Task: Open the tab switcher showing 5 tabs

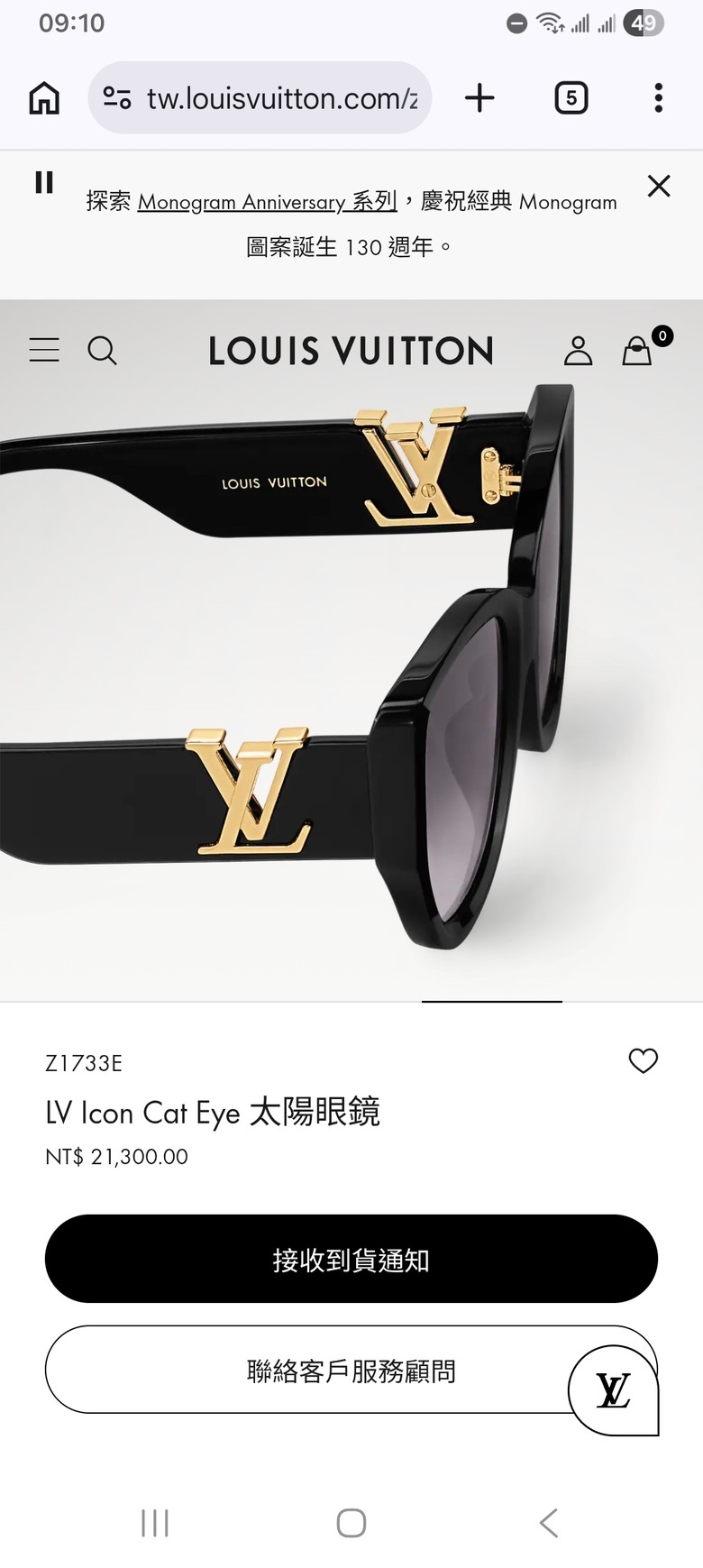Action: tap(571, 97)
